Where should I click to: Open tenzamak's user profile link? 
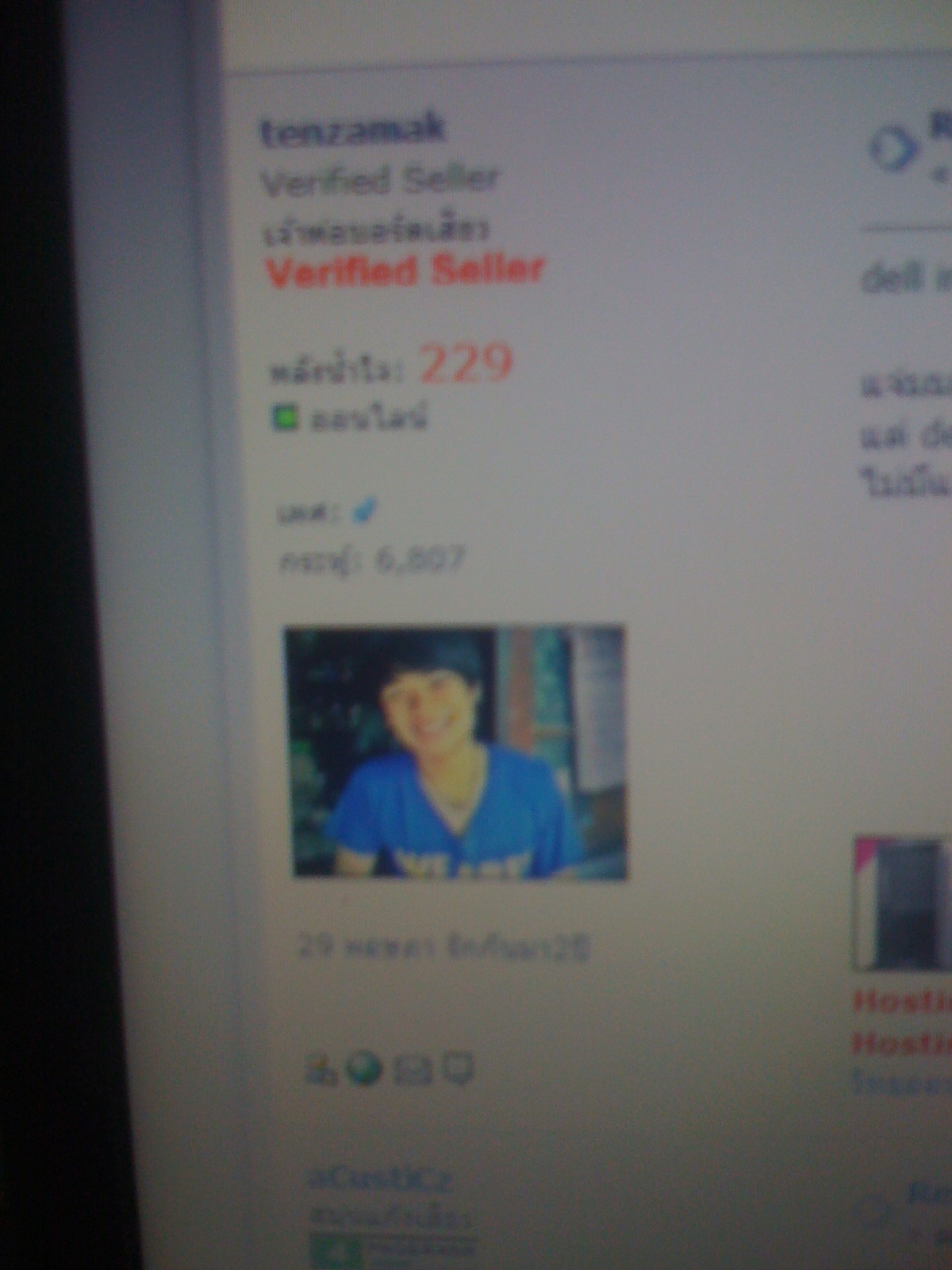(351, 131)
